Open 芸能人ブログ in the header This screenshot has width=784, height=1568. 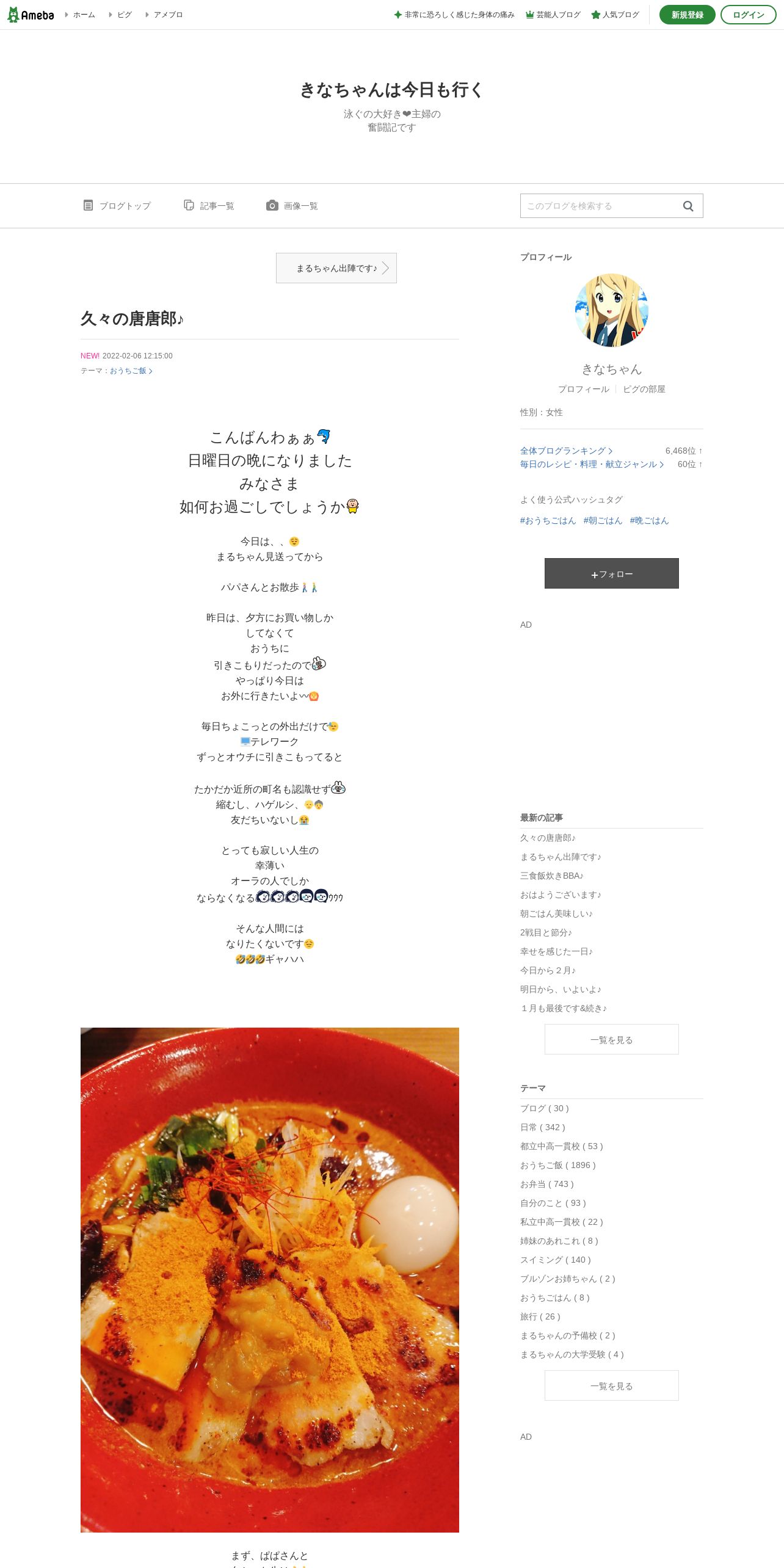pos(553,15)
